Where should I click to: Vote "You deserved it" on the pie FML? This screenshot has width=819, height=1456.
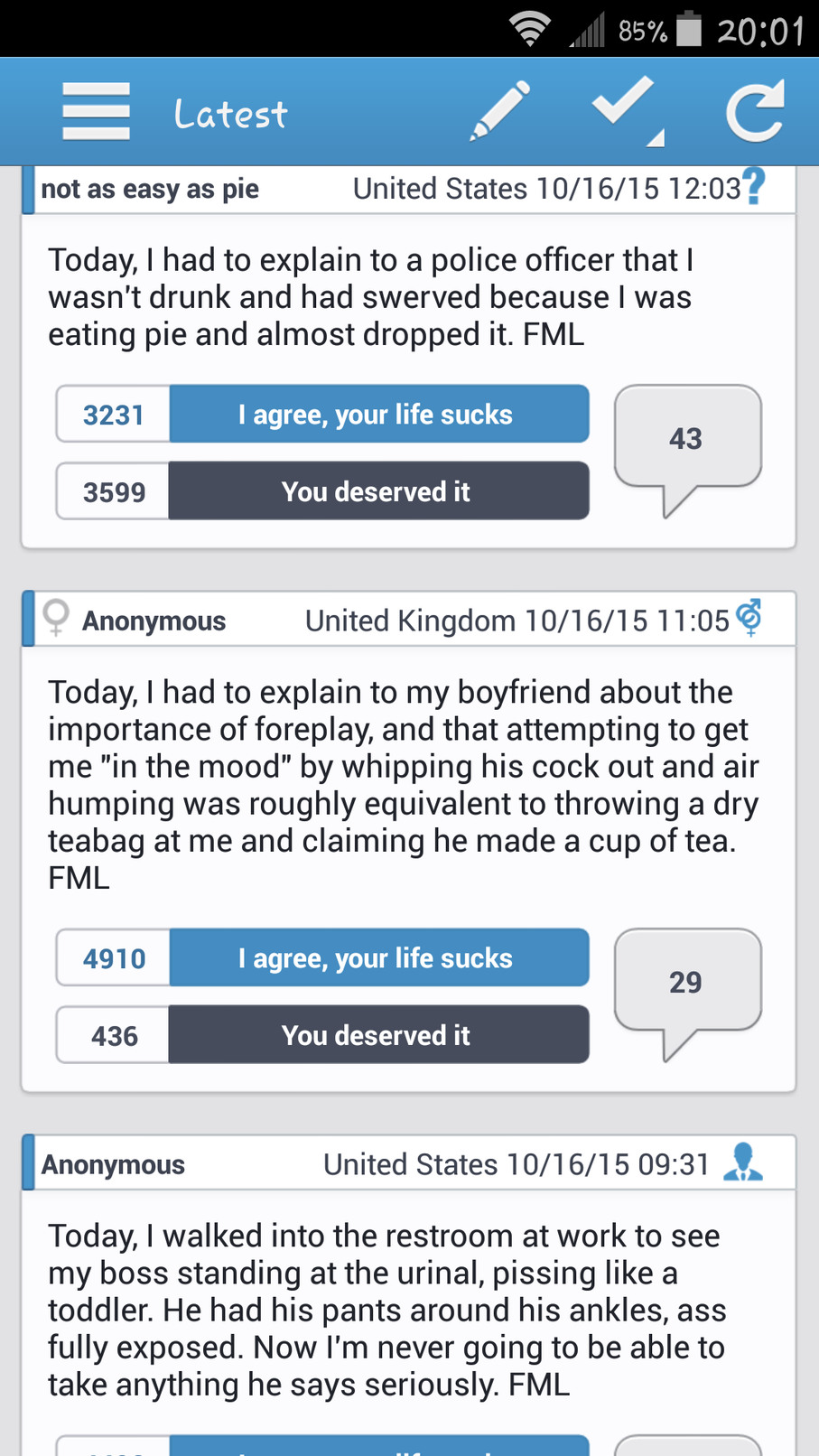pyautogui.click(x=377, y=491)
